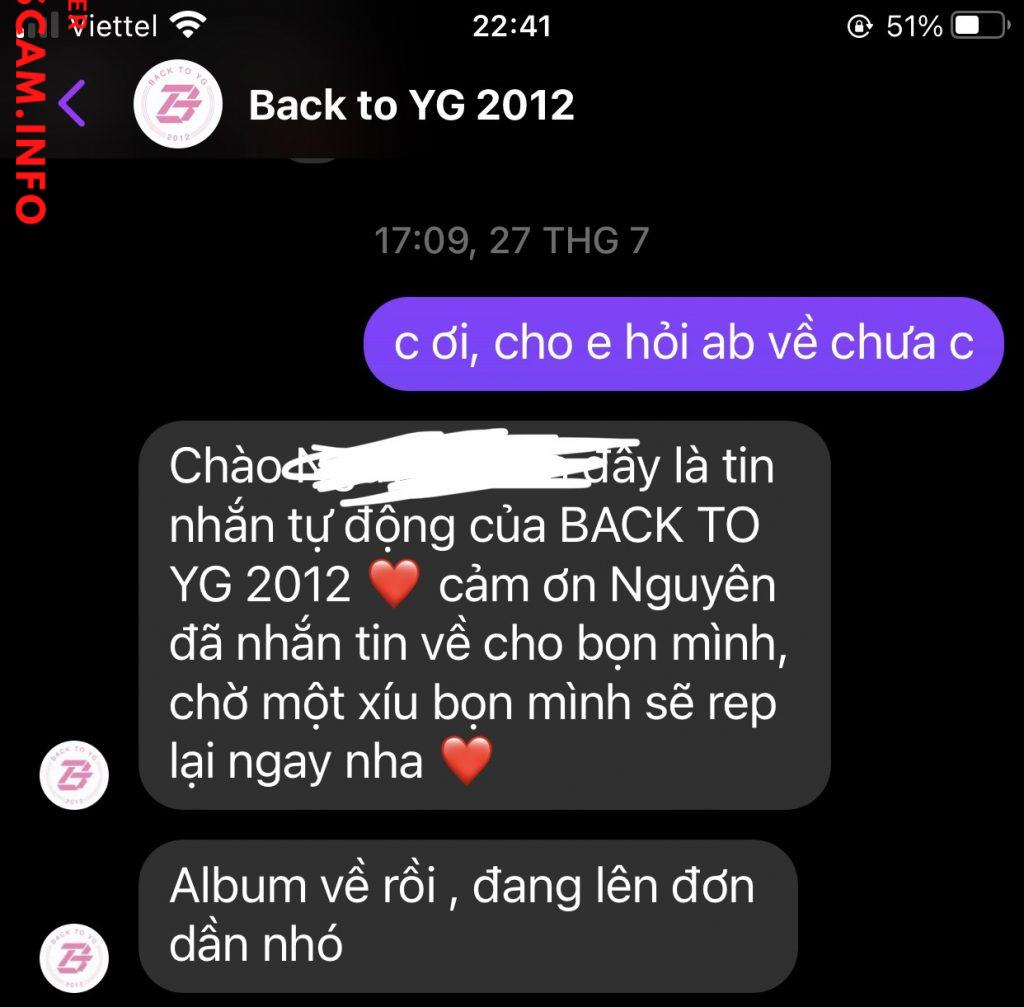Screen dimensions: 1024x1007
Task: Open Back to YG 2012 profile header
Action: 411,105
